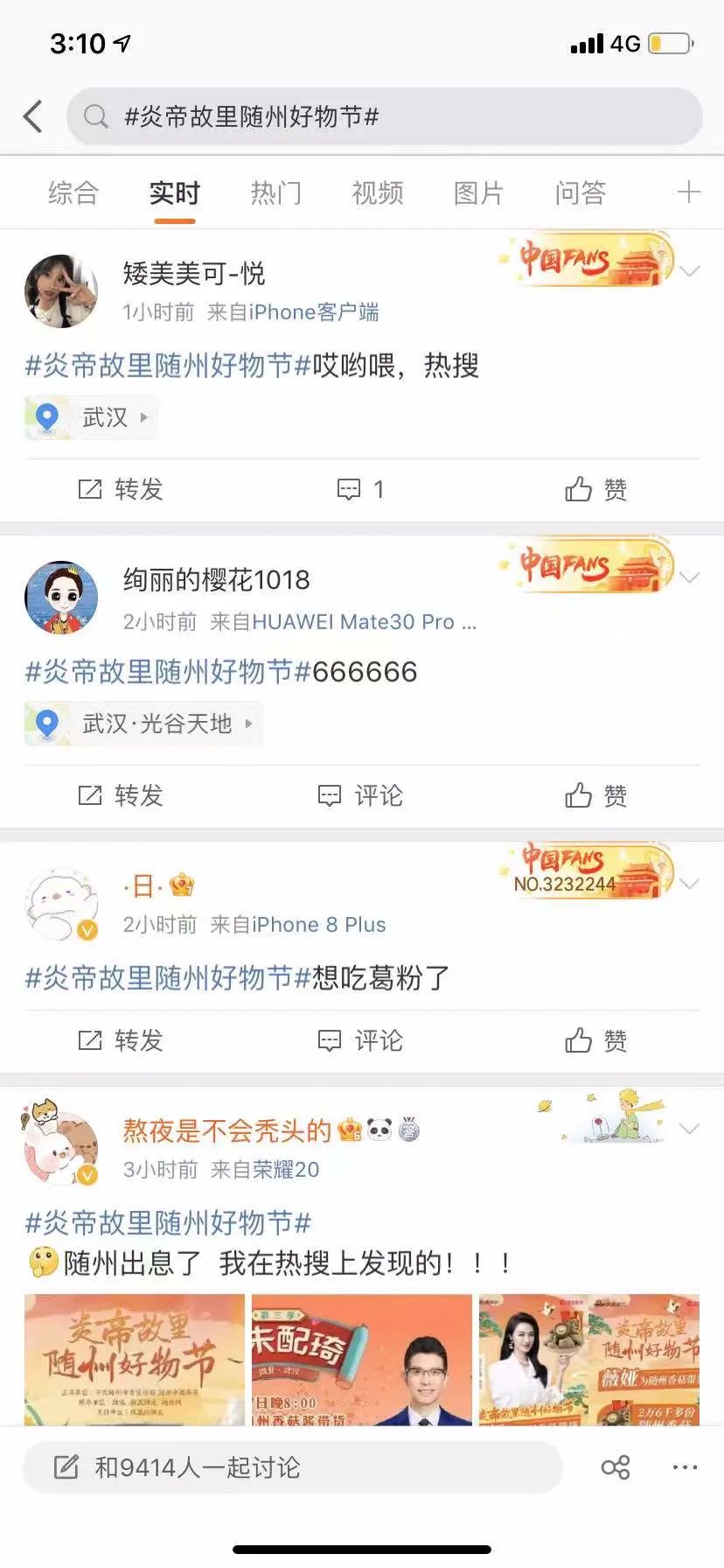Screen dimensions: 724x1568
Task: Switch to the 热门 tab
Action: pos(276,192)
